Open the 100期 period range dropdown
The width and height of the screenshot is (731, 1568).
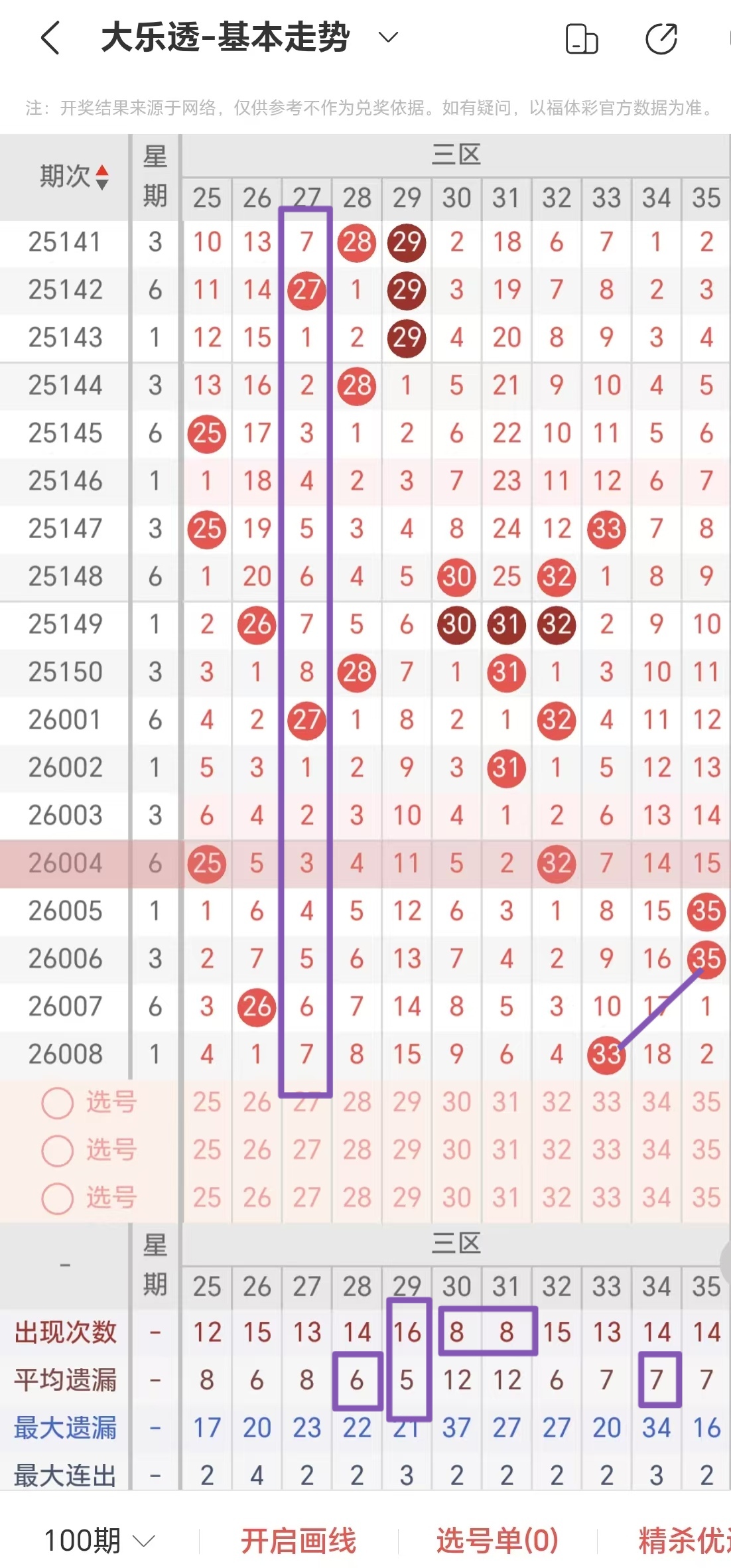pyautogui.click(x=100, y=1540)
